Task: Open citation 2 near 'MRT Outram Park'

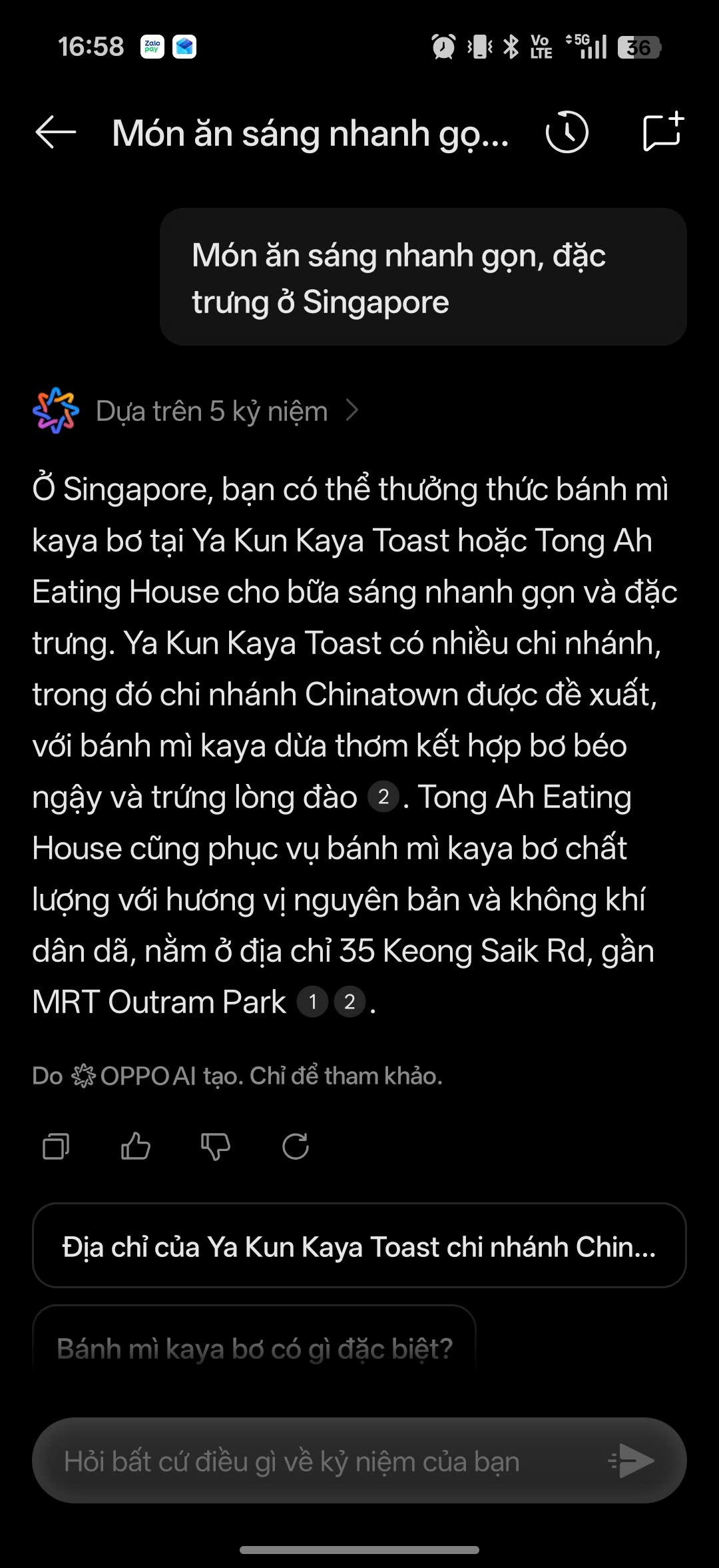Action: click(349, 1002)
